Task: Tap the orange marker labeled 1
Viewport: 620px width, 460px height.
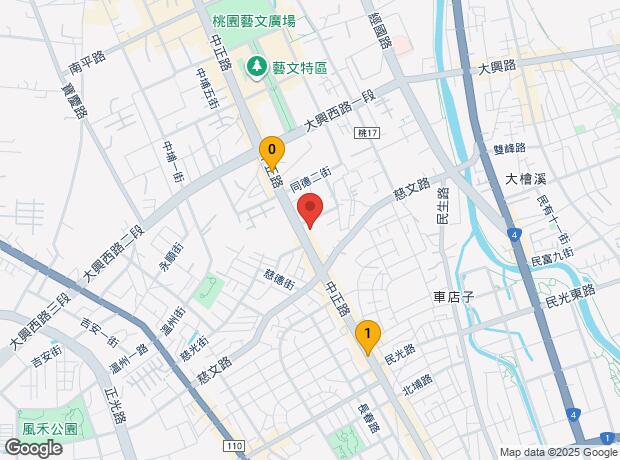Action: click(x=368, y=335)
